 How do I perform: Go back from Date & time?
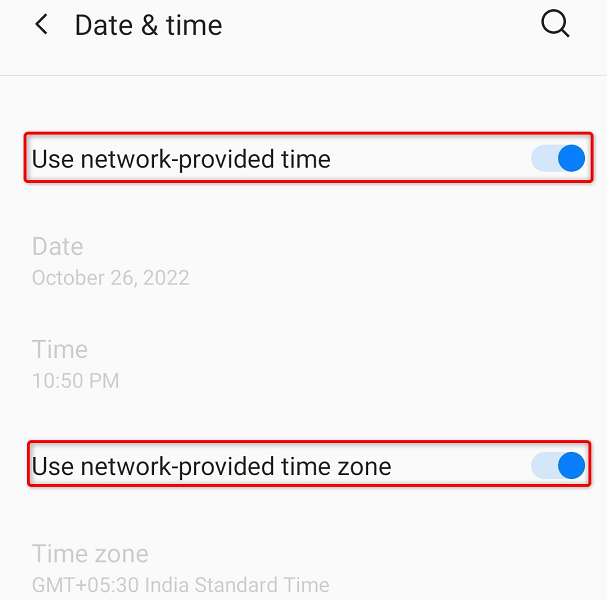point(42,25)
